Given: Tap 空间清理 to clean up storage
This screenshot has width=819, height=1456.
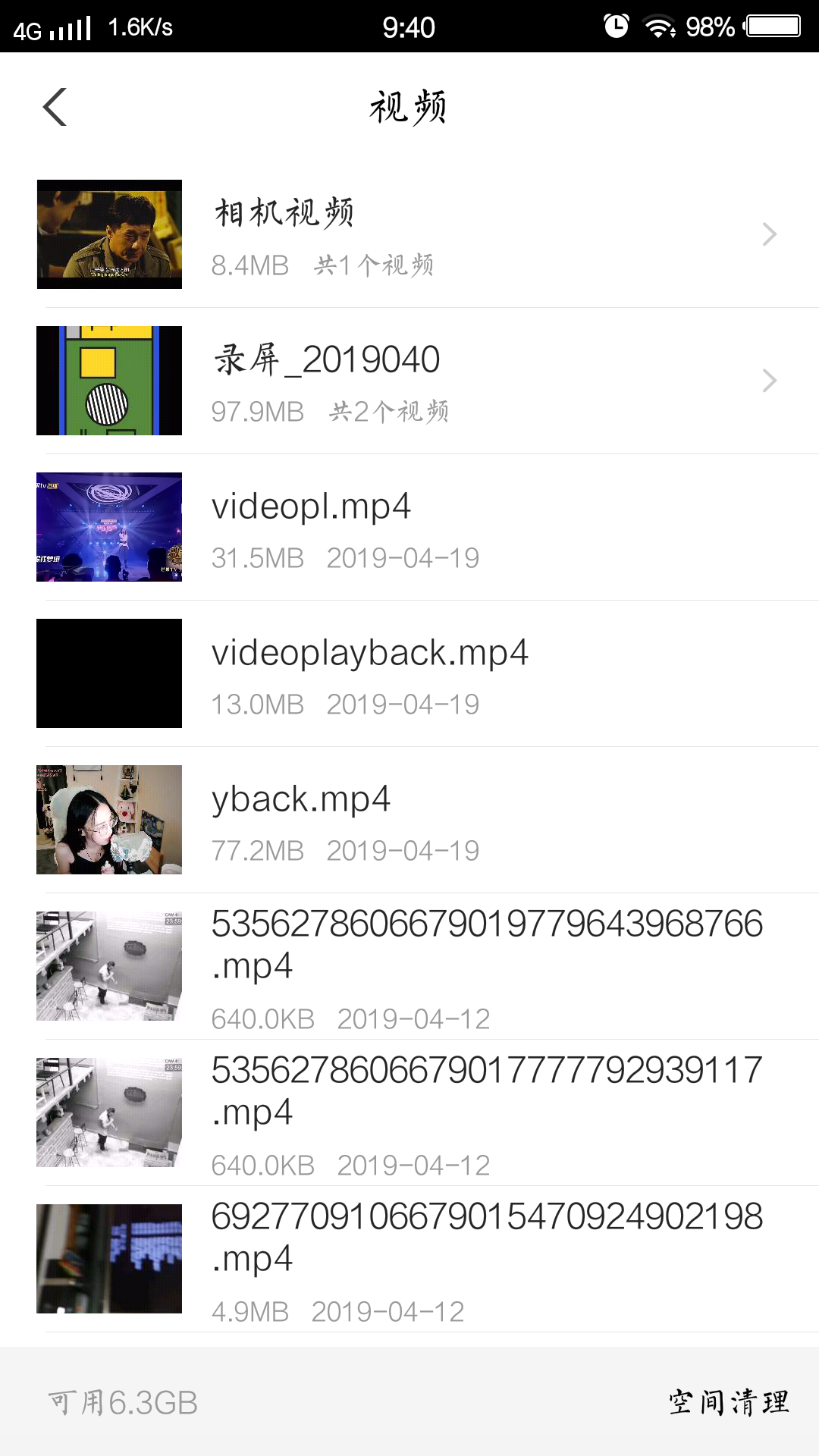Looking at the screenshot, I should [x=729, y=1402].
